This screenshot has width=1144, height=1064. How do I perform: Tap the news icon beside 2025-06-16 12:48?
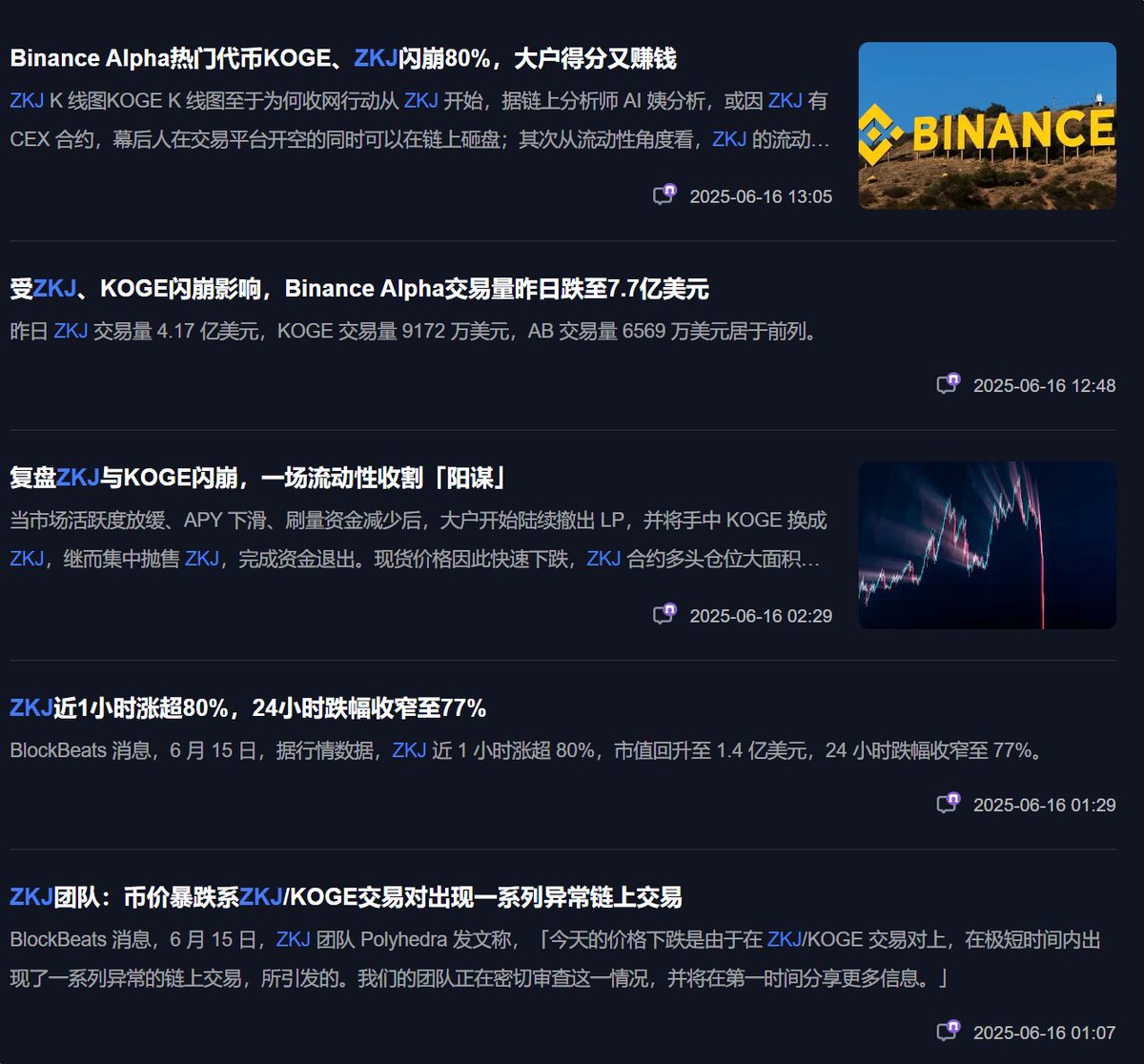[948, 384]
